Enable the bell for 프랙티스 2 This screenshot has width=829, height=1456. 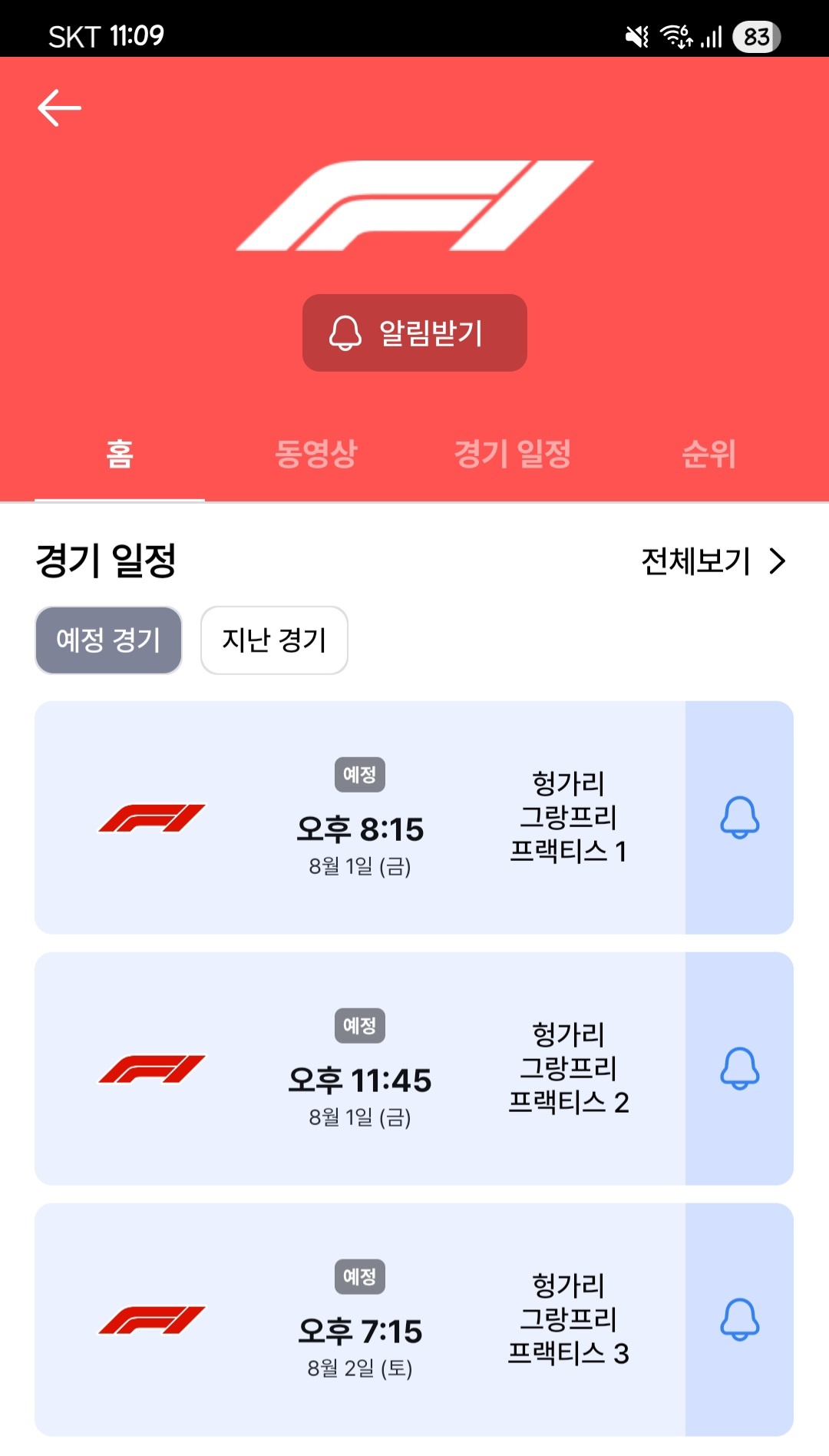(739, 1069)
